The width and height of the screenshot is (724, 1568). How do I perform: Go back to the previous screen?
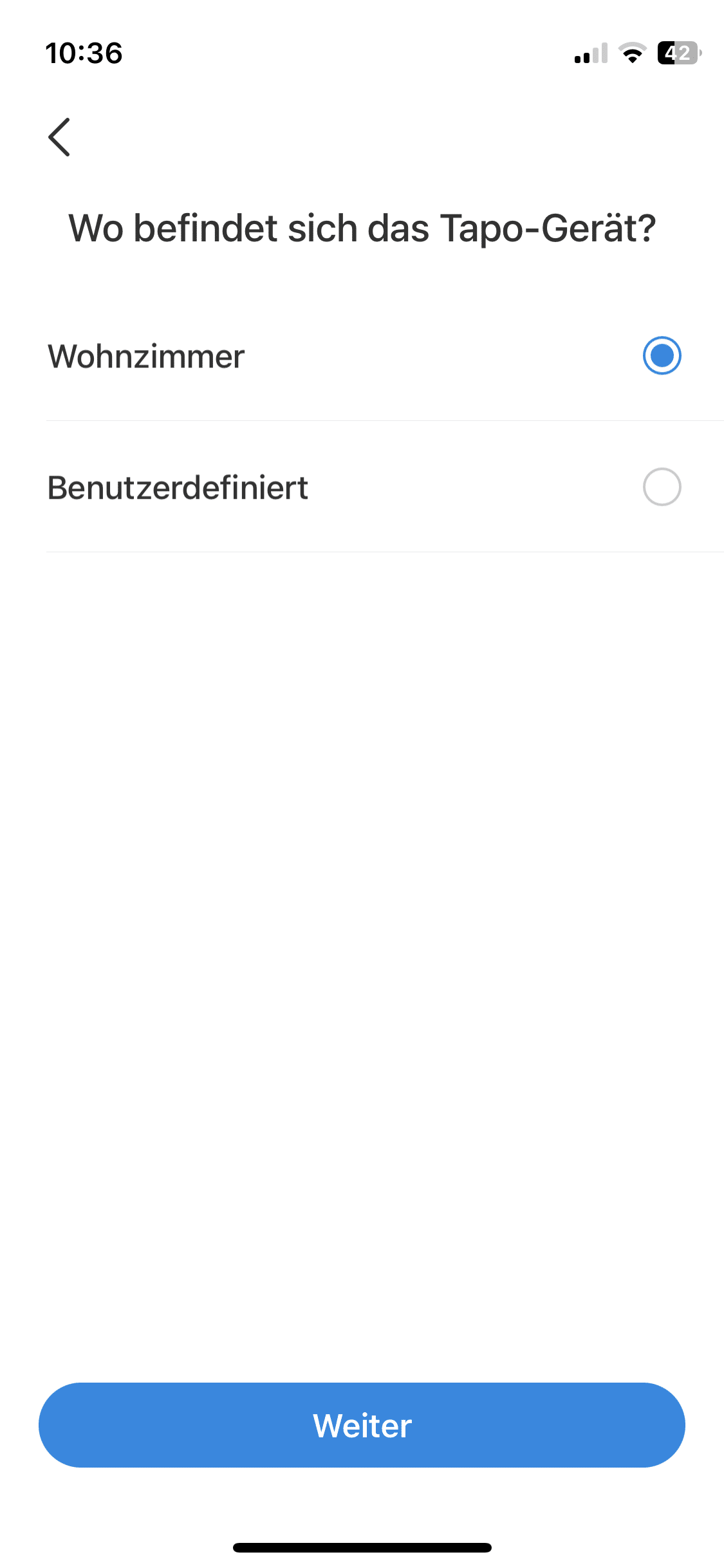(59, 137)
